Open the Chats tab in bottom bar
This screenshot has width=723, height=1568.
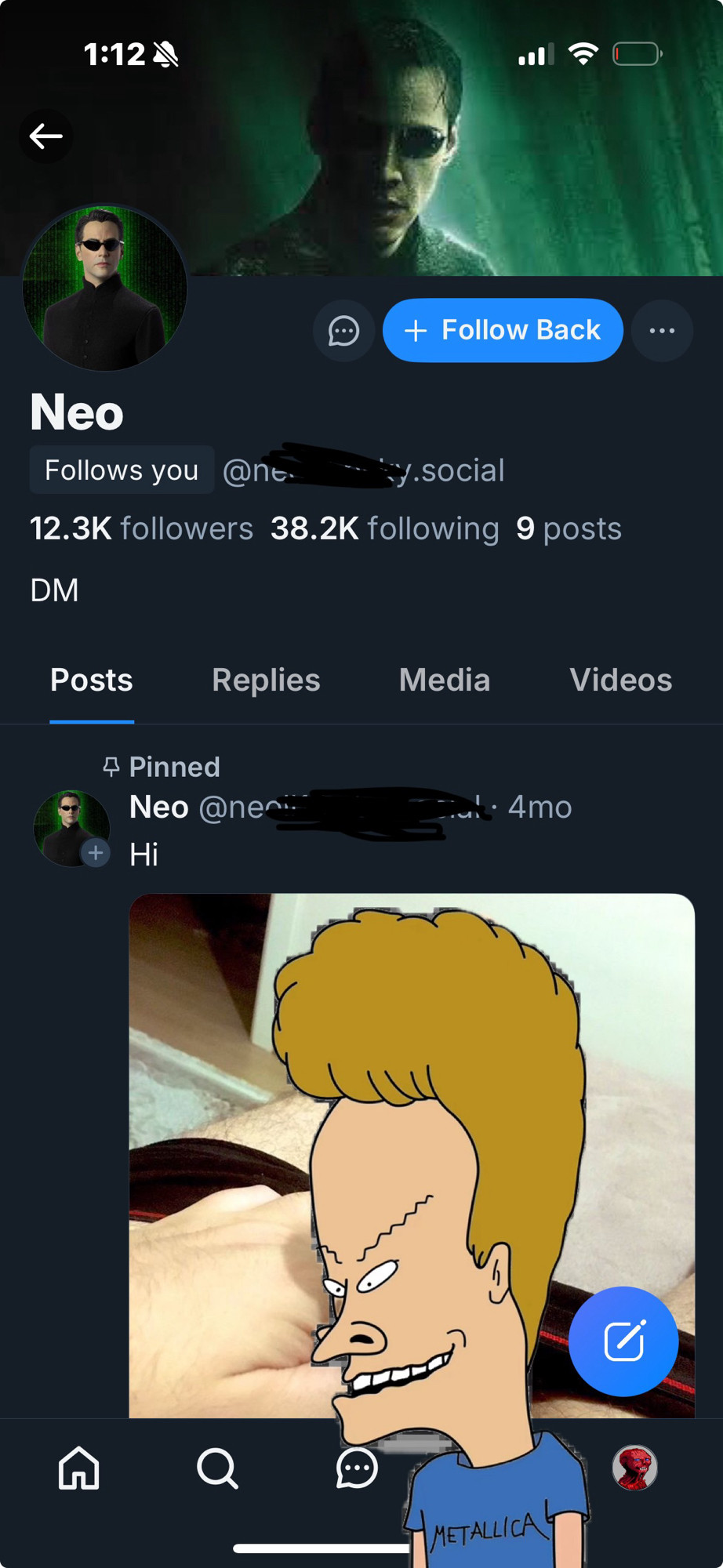pos(357,1468)
